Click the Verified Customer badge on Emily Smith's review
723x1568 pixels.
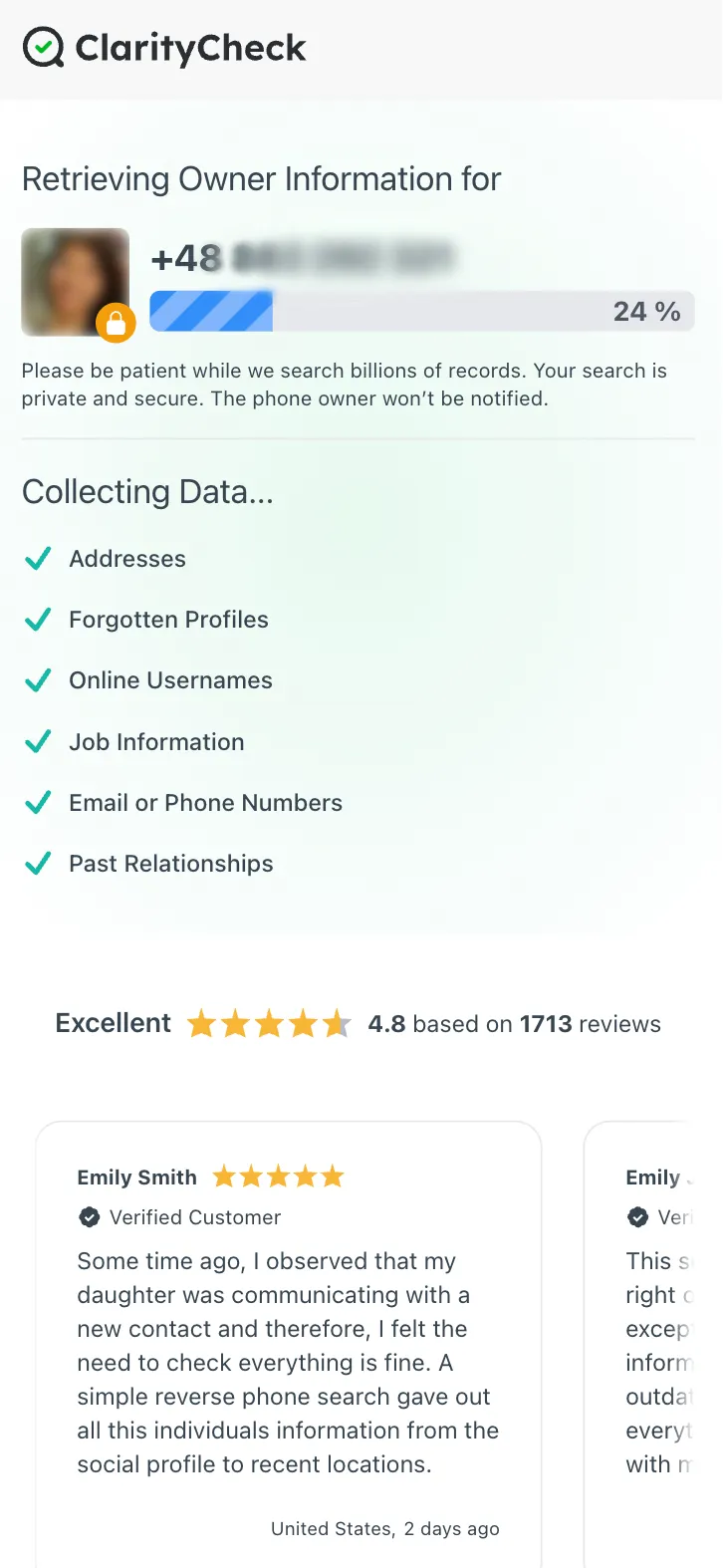pyautogui.click(x=90, y=1217)
